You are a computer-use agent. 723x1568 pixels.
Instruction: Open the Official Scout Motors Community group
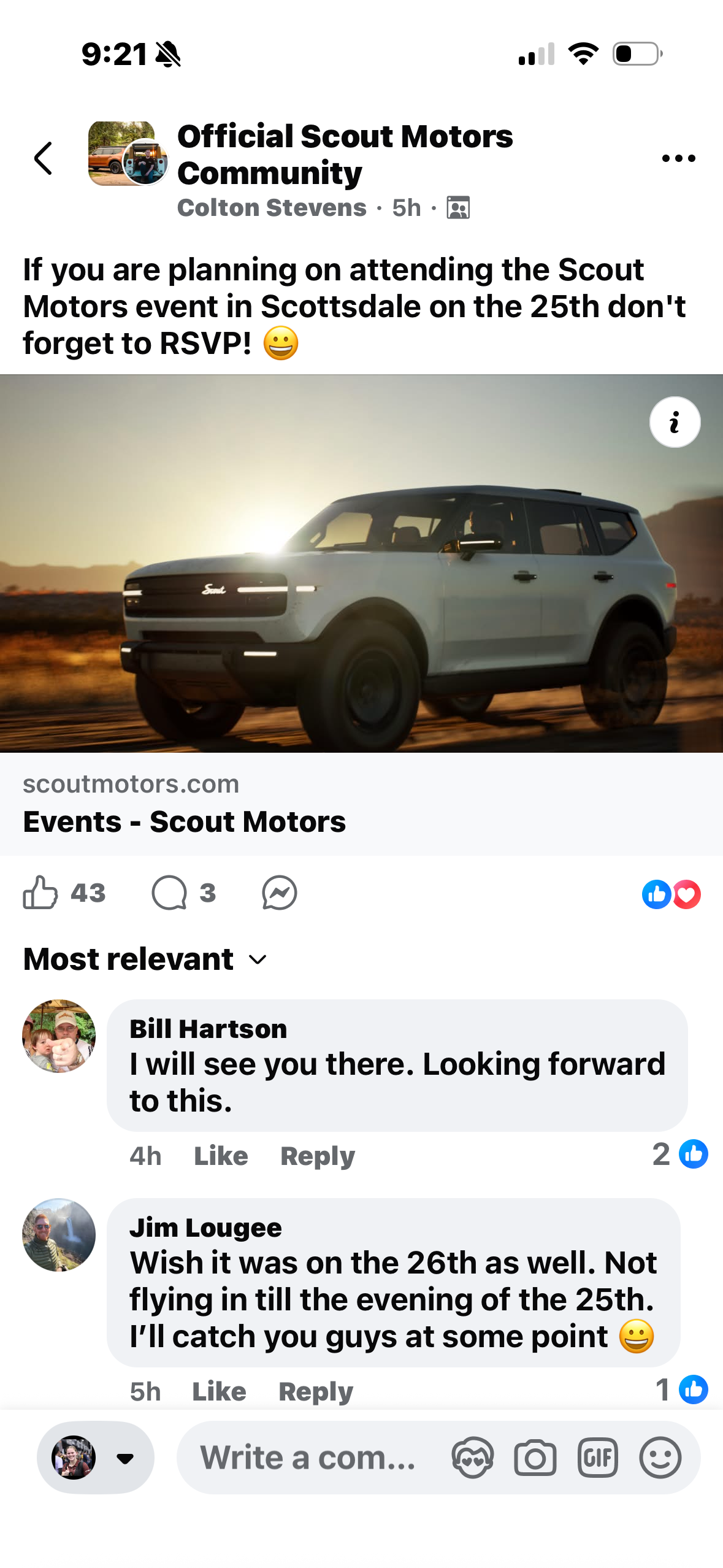(x=345, y=154)
